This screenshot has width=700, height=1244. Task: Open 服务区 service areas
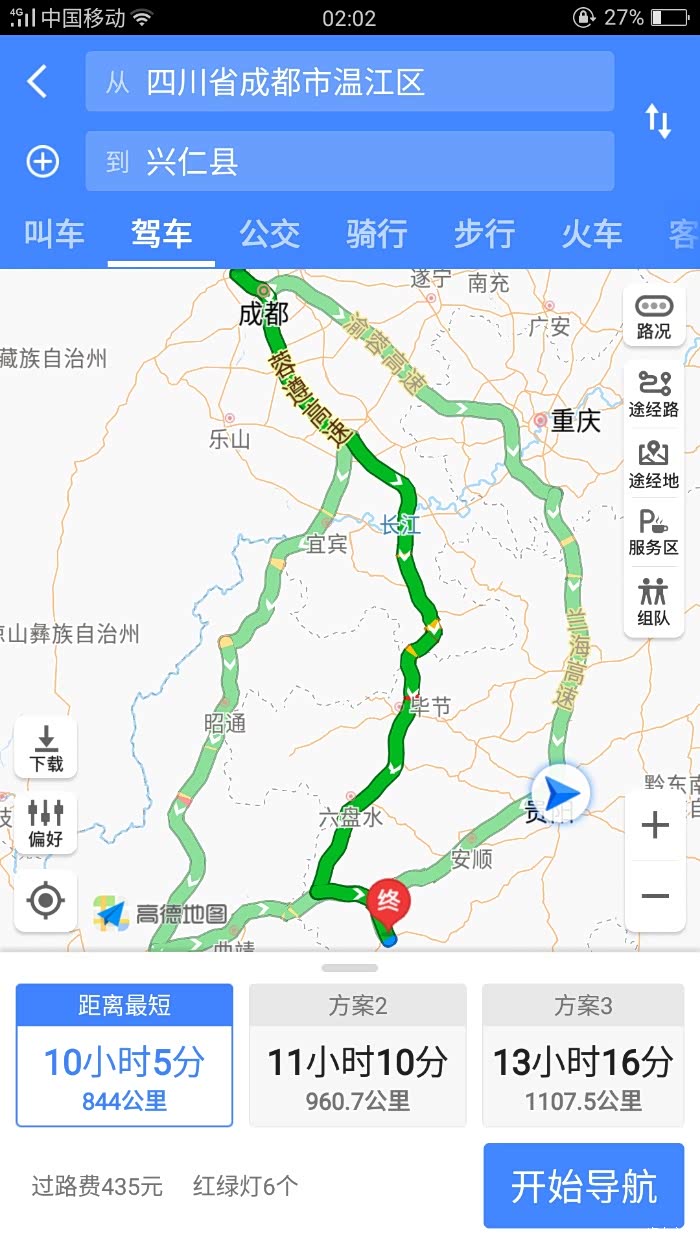(x=654, y=533)
